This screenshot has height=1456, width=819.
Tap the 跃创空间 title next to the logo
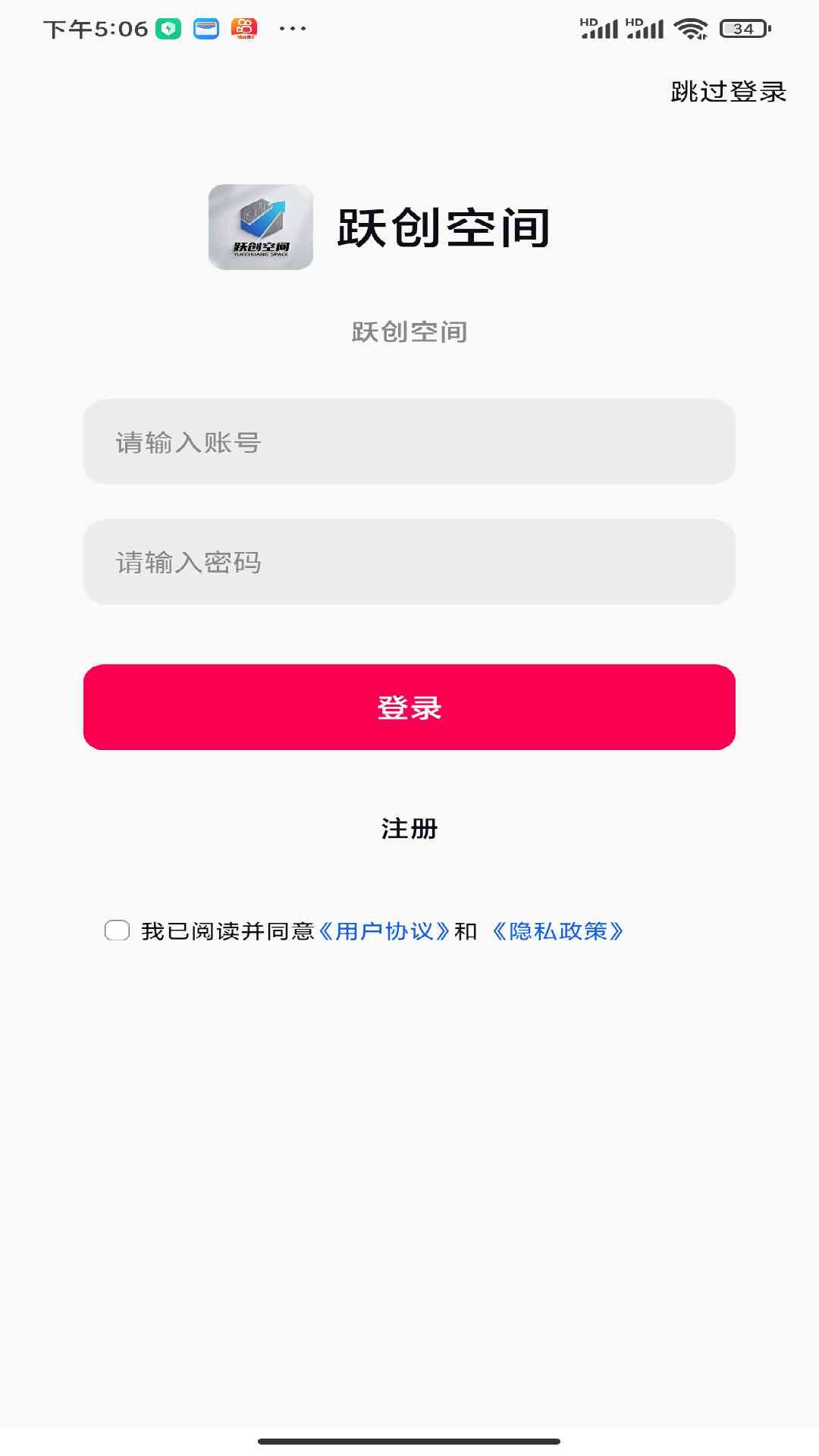click(444, 227)
